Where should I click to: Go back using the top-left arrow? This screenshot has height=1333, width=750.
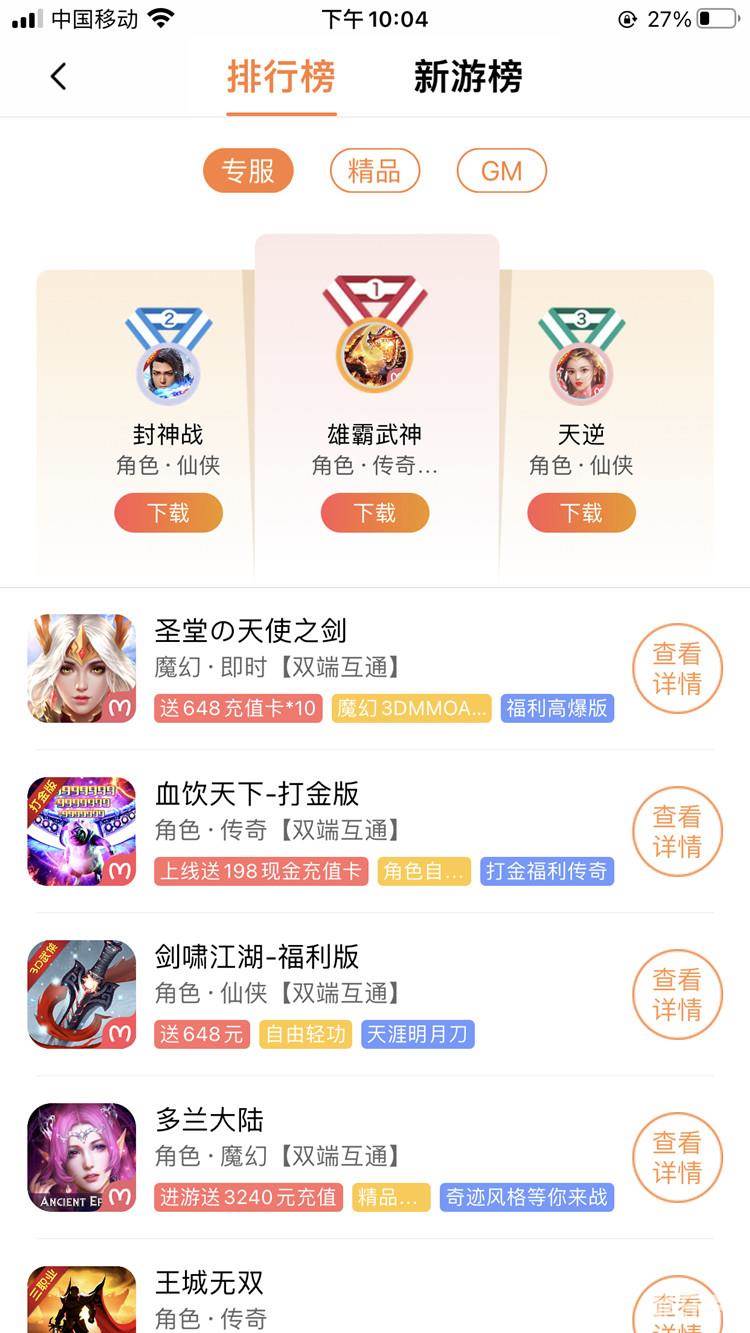pyautogui.click(x=58, y=76)
